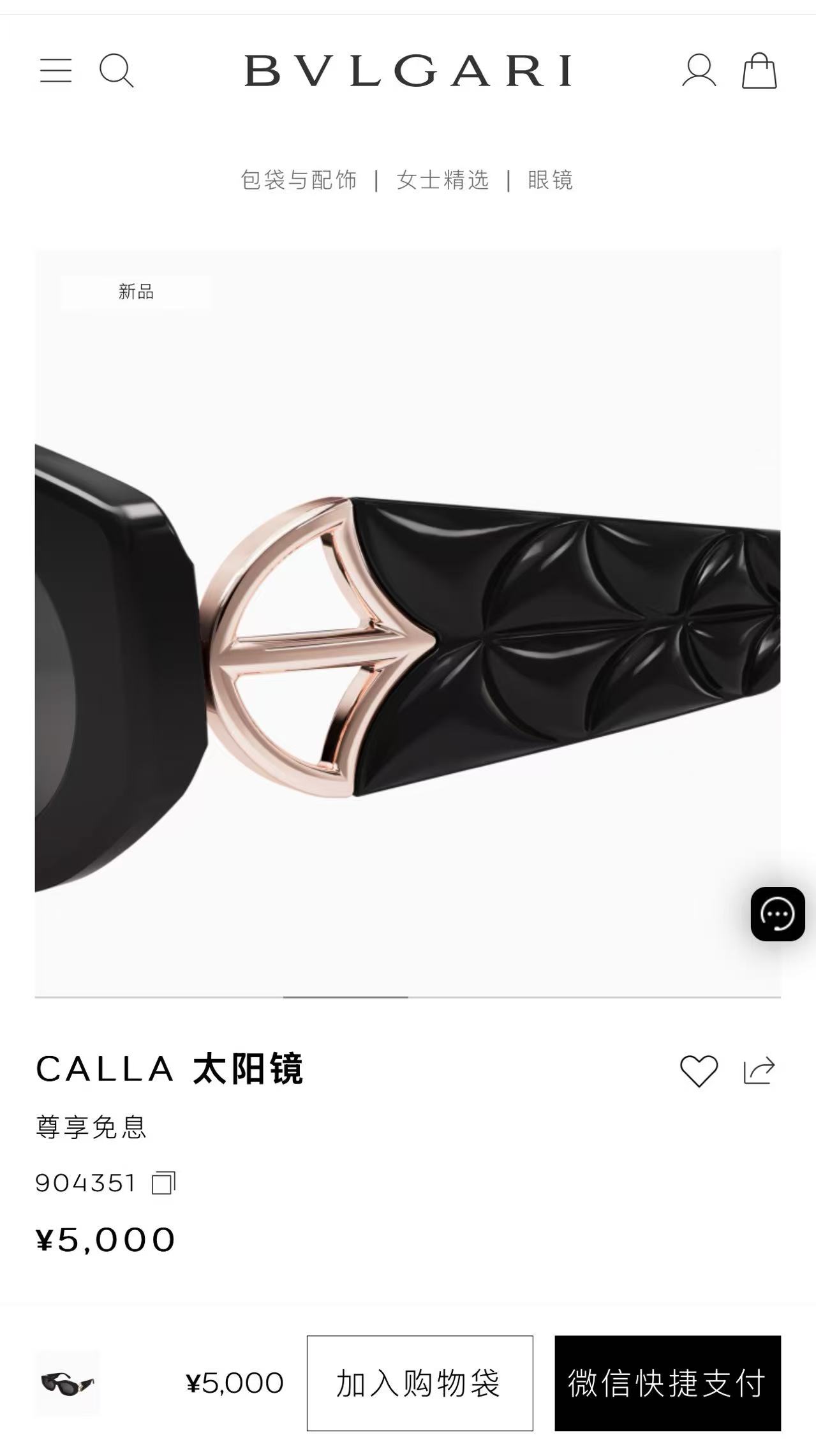Screen dimensions: 816x1456
Task: Pay with 微信快捷支付
Action: click(x=667, y=1383)
